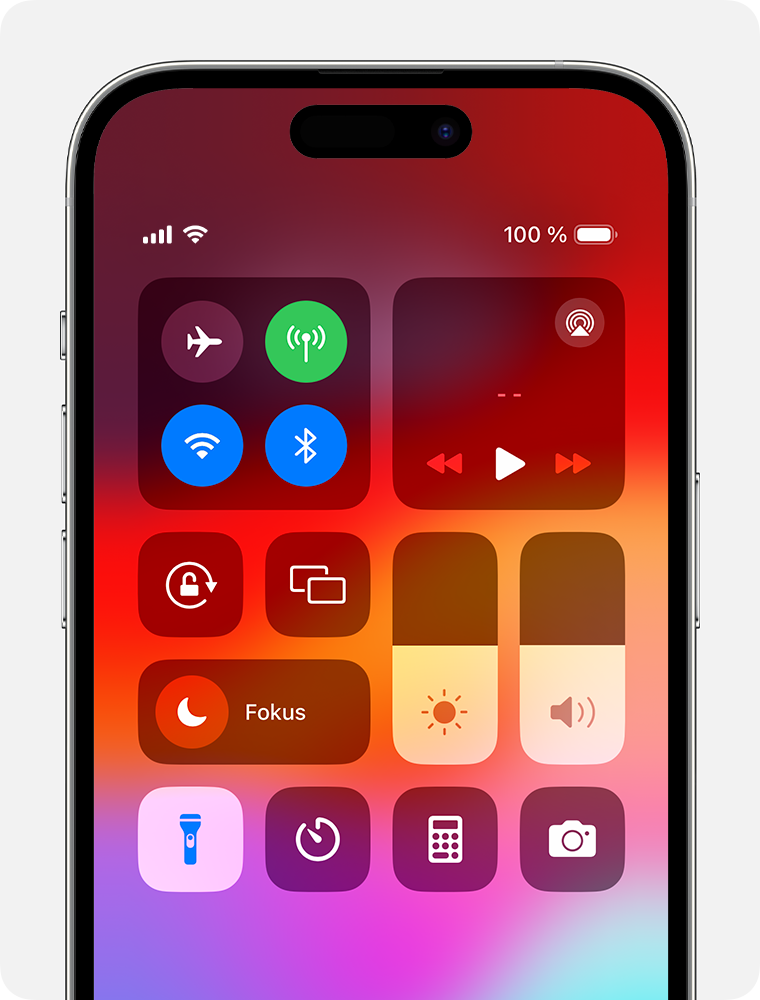Screen dimensions: 760x1000
Task: Turn off cellular data
Action: pyautogui.click(x=306, y=342)
